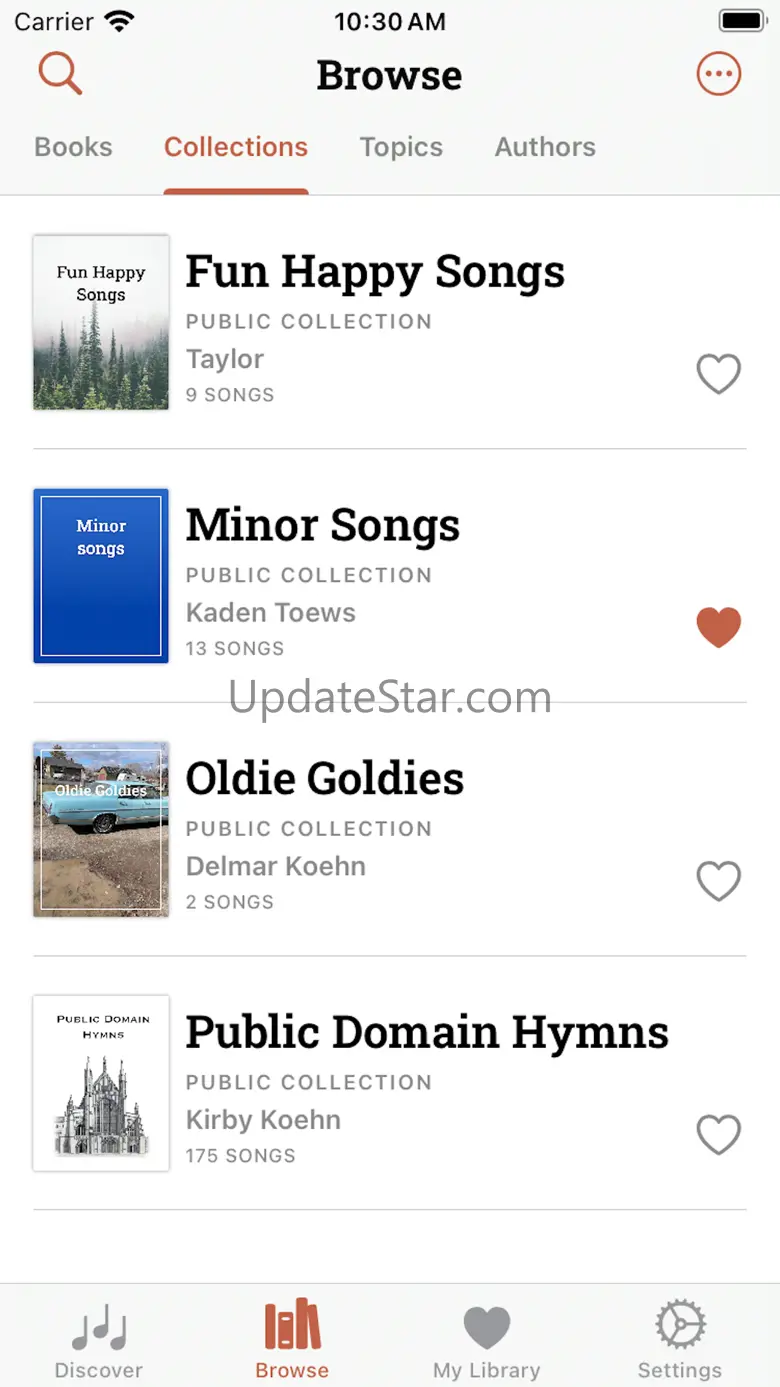This screenshot has height=1387, width=780.
Task: Like the Oldie Goldies collection
Action: click(x=718, y=881)
